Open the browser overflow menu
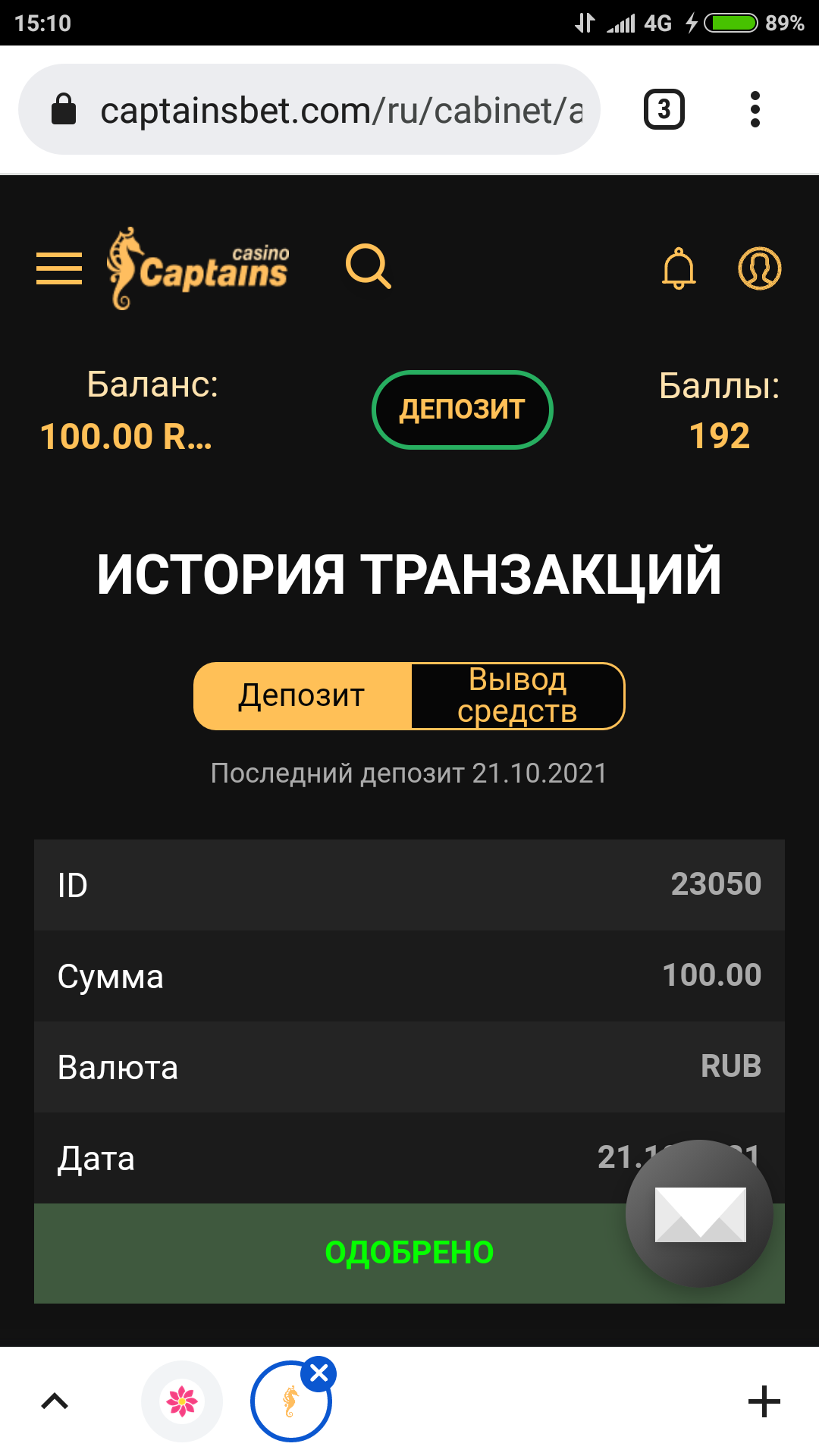The image size is (819, 1456). pos(755,110)
